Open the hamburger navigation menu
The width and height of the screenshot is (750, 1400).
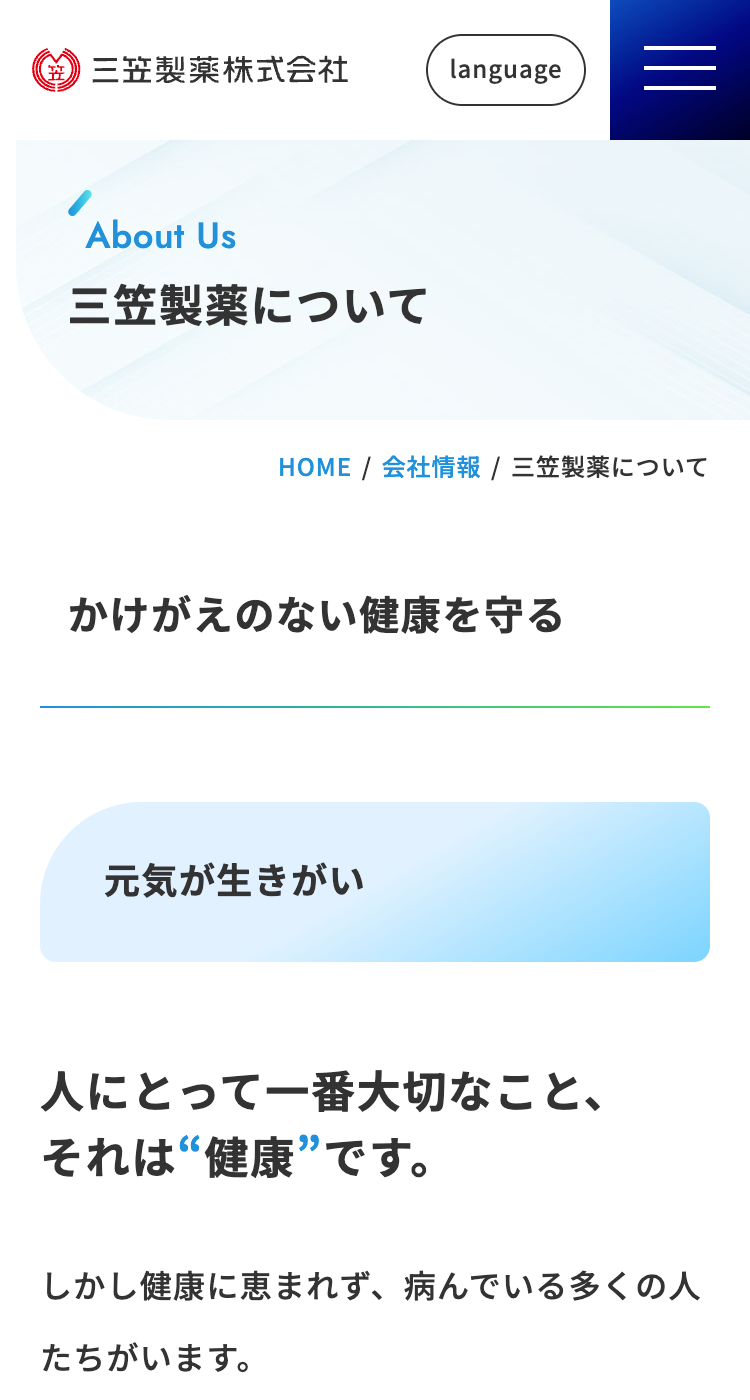pos(680,69)
